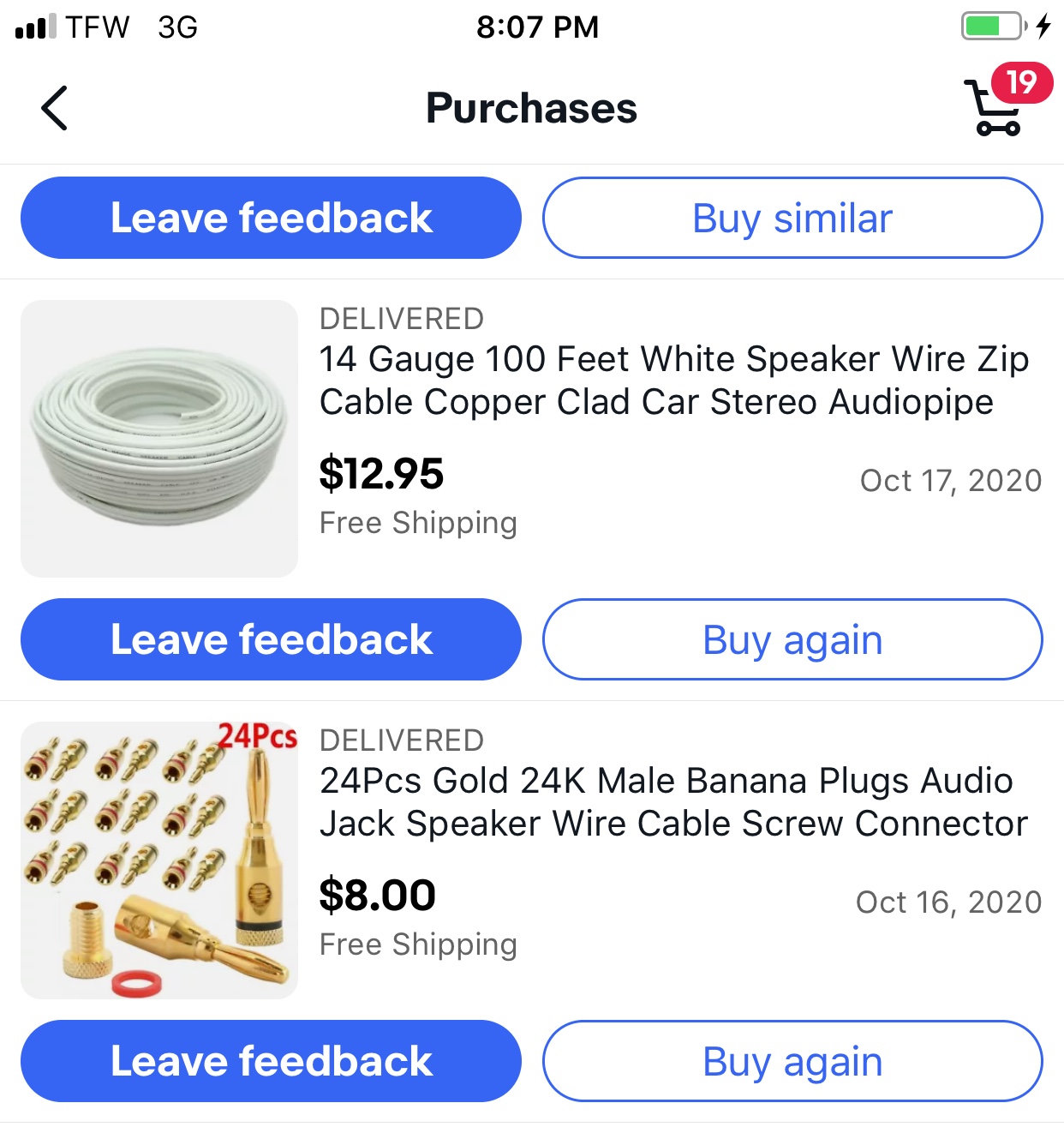Open the shopping cart with 19 items
Screen dimensions: 1064x1139
[x=999, y=106]
